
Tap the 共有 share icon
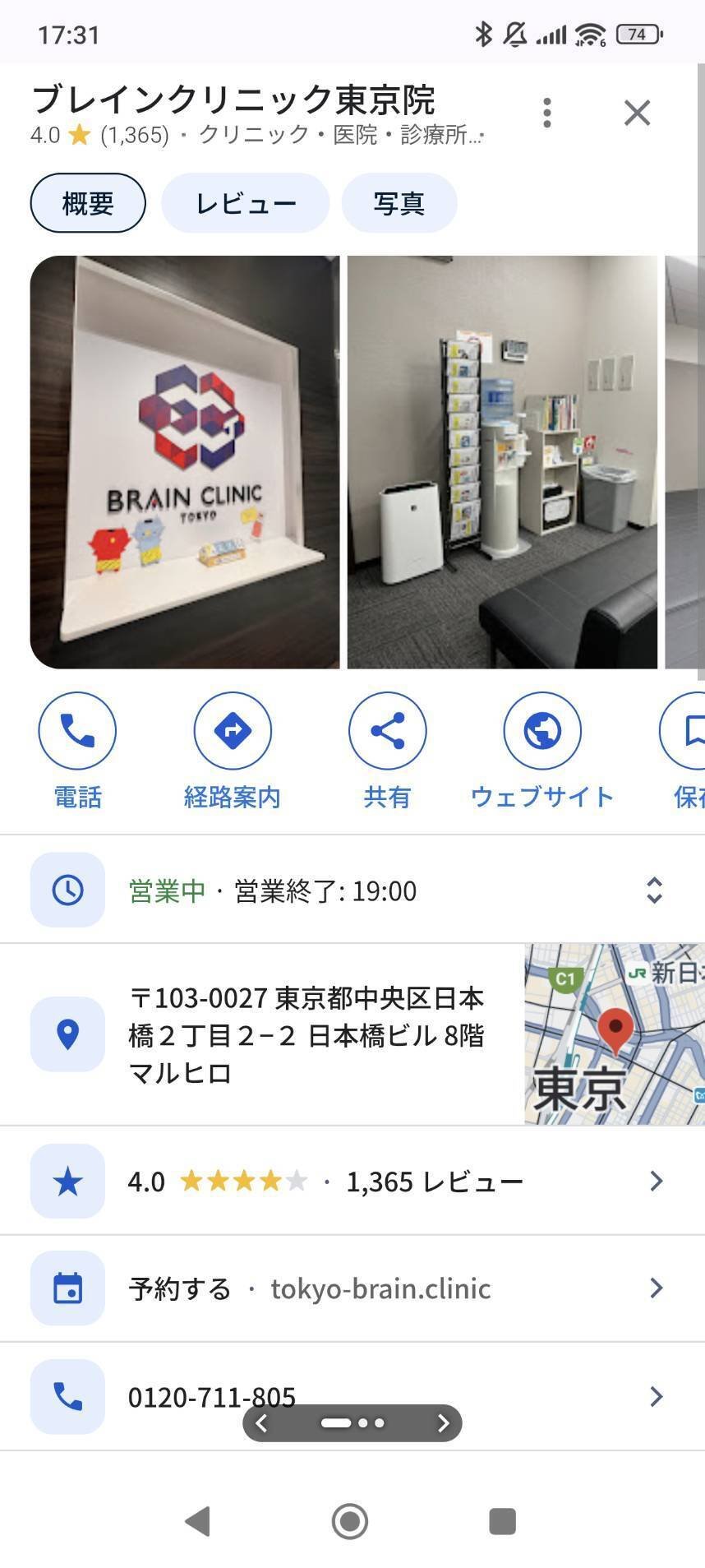click(x=387, y=730)
